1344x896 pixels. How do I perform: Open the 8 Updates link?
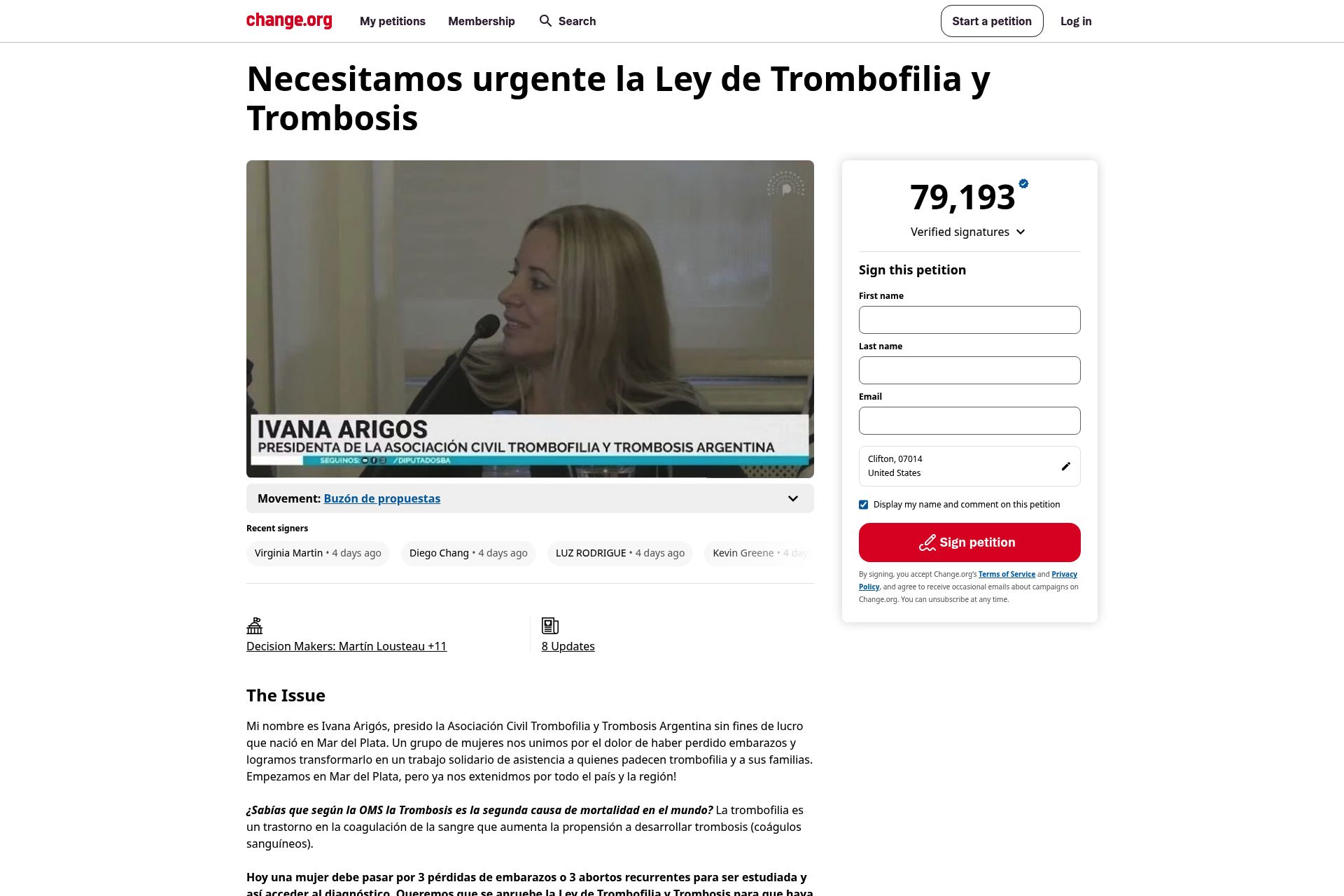568,646
